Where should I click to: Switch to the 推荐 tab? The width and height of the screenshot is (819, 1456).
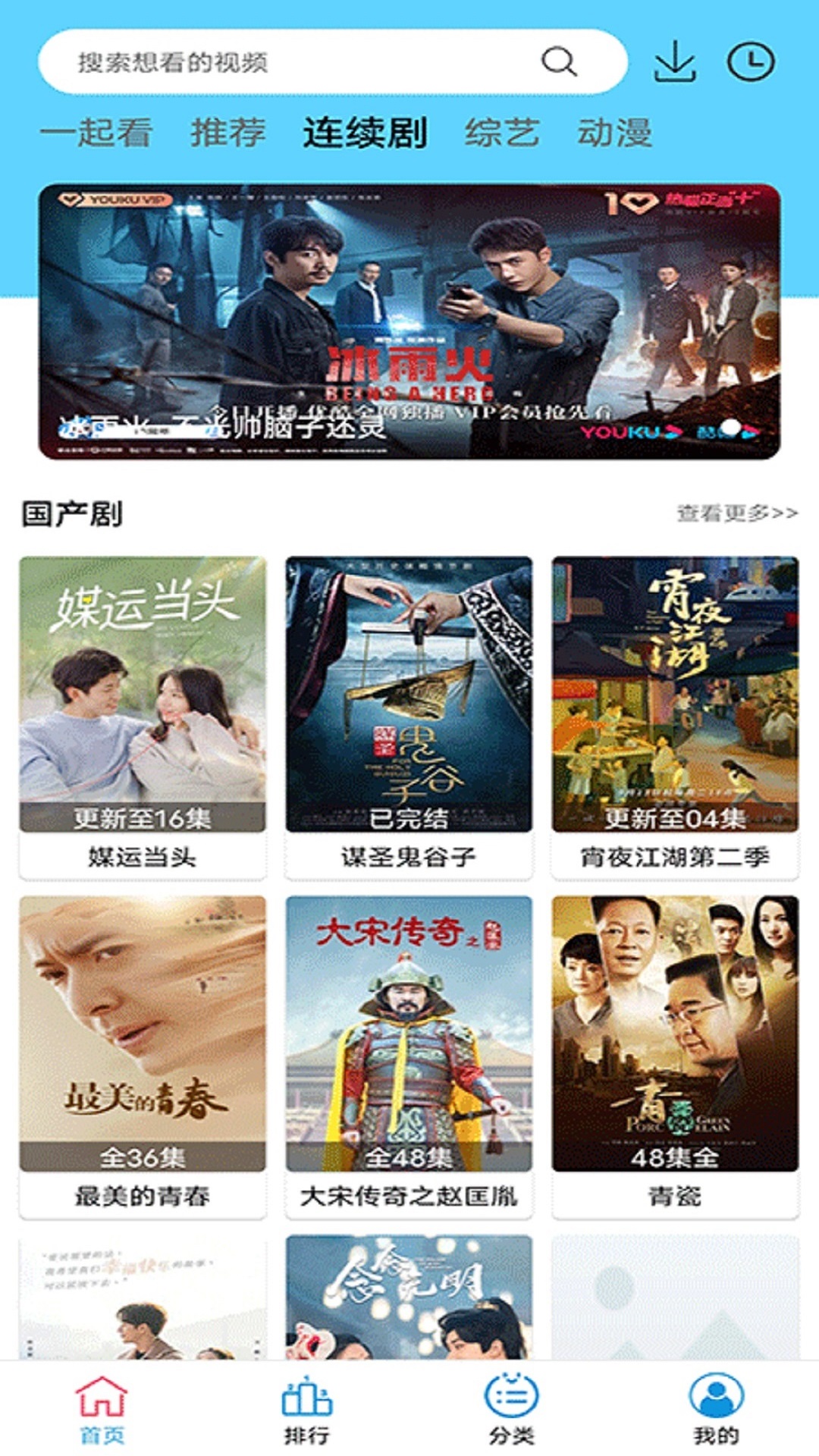(x=228, y=133)
